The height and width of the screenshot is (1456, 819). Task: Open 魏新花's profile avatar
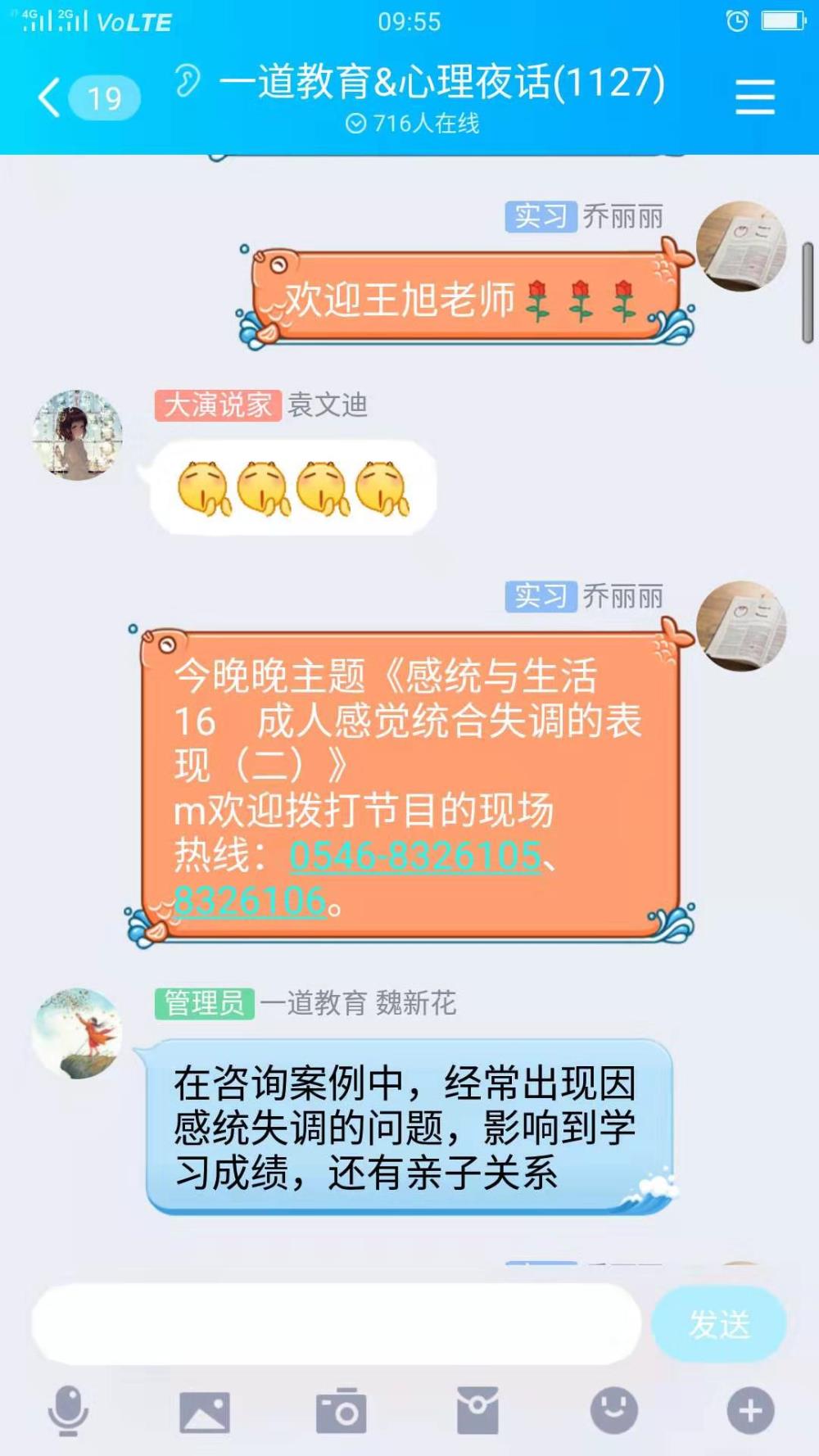point(77,1033)
